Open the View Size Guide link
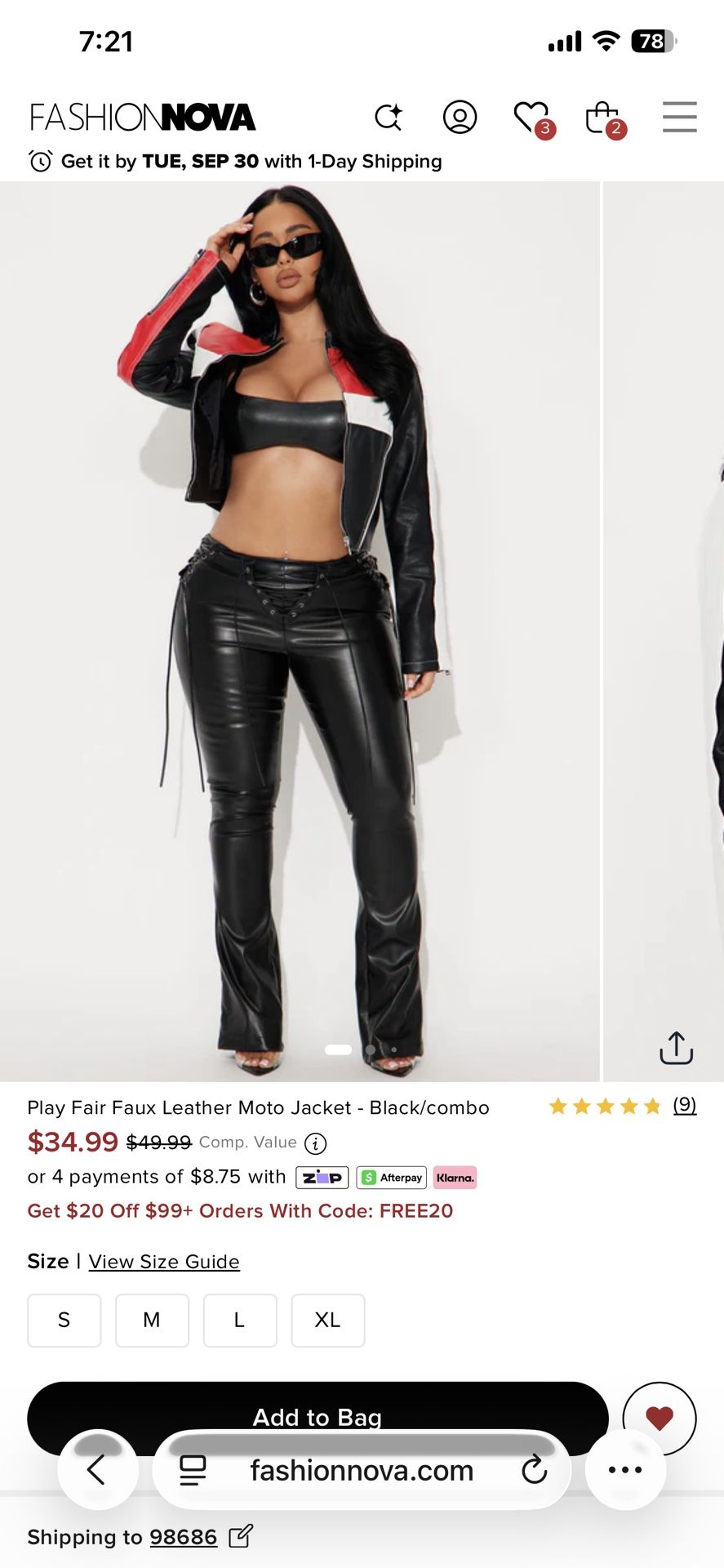 coord(164,1262)
